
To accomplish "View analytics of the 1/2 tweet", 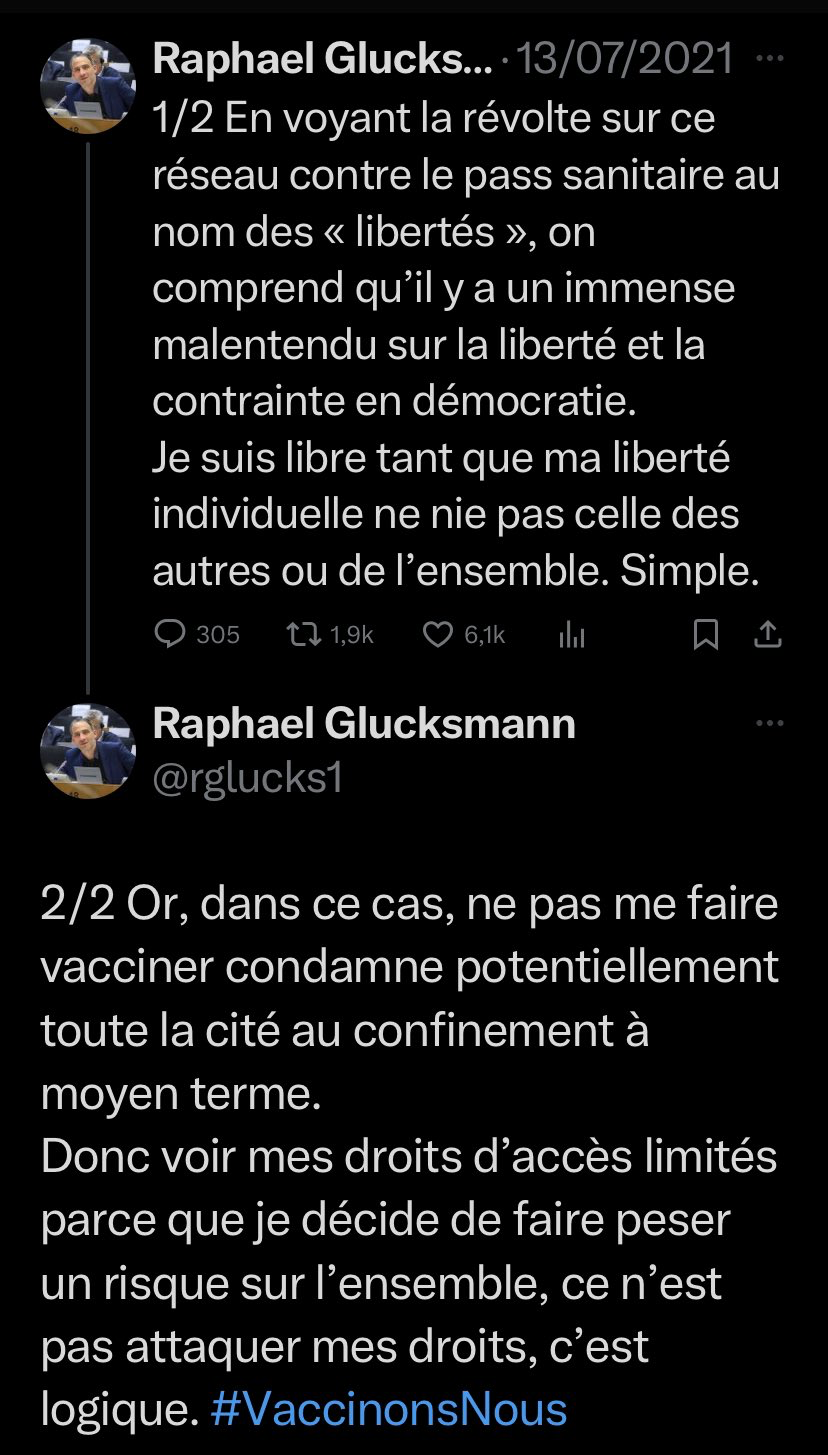I will coord(571,635).
